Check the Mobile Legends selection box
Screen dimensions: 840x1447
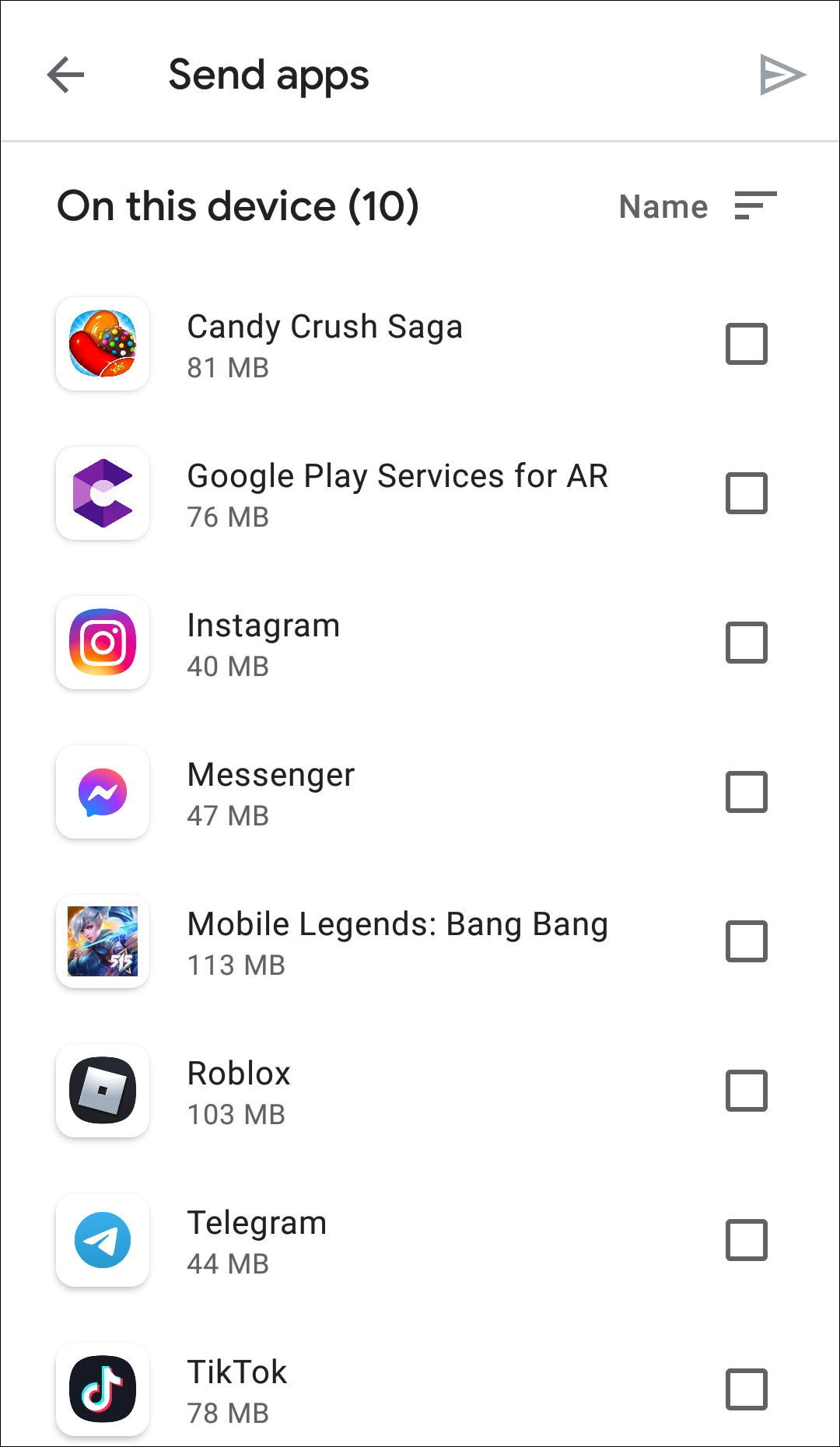[746, 942]
